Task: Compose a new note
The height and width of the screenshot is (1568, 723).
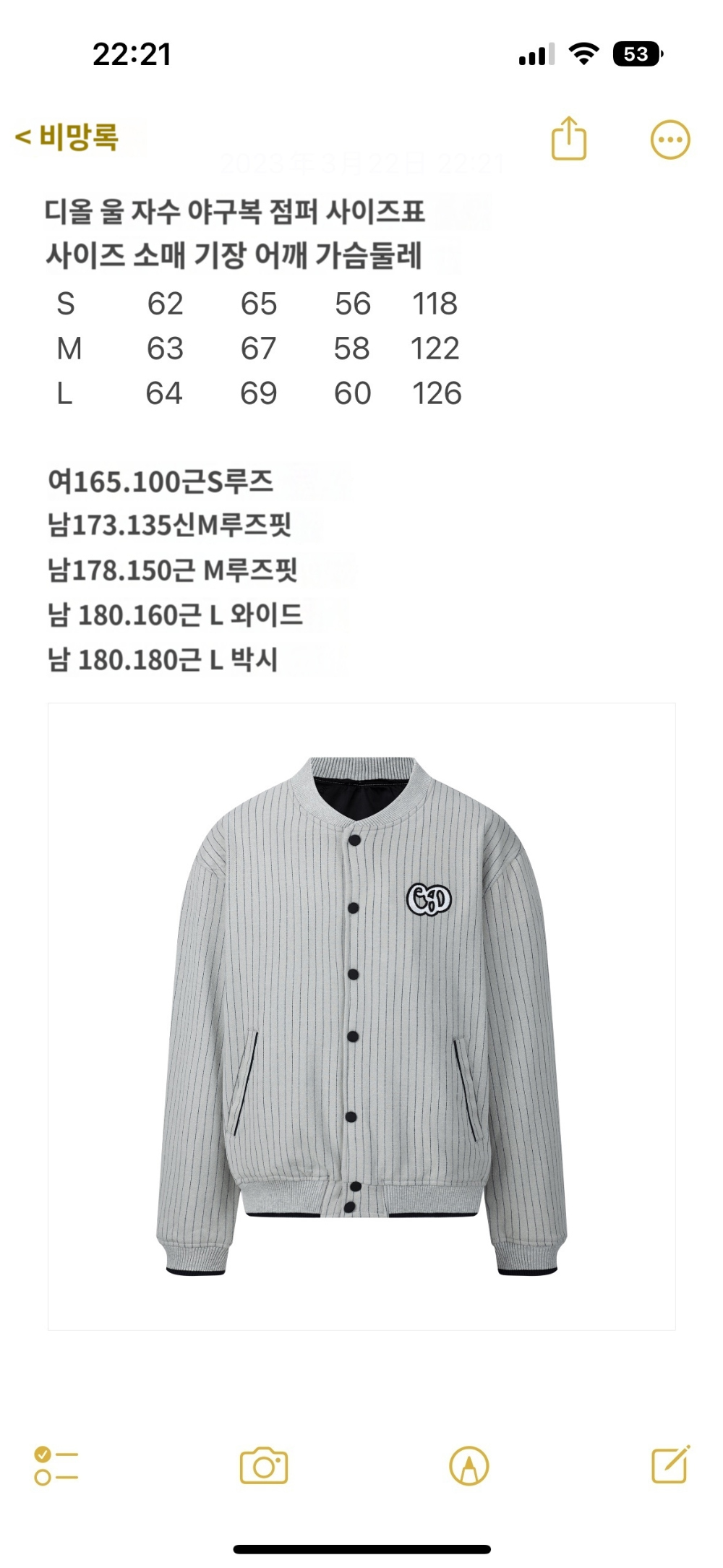Action: tap(670, 1465)
